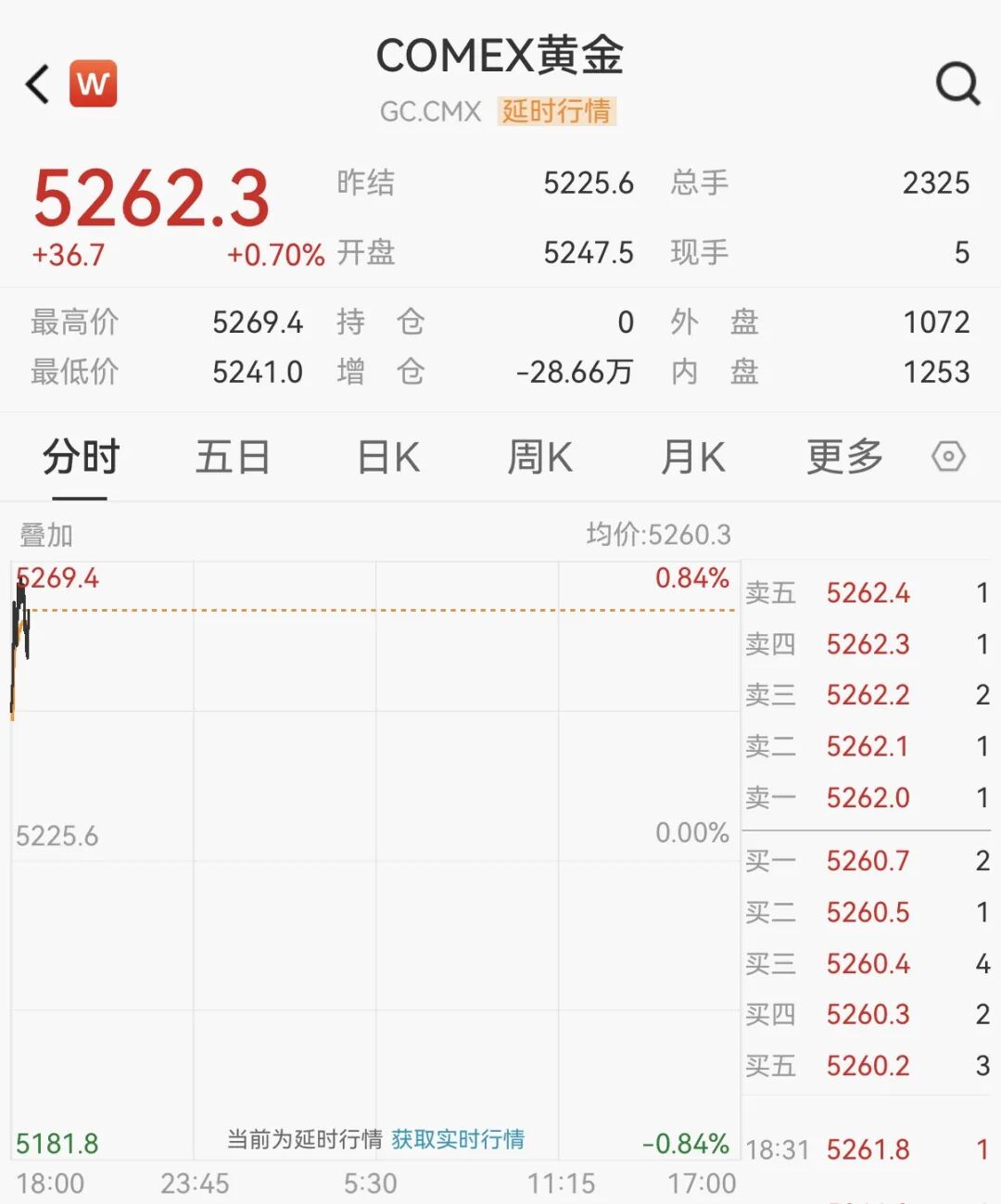Switch to the 五日 five-day chart tab

click(234, 456)
